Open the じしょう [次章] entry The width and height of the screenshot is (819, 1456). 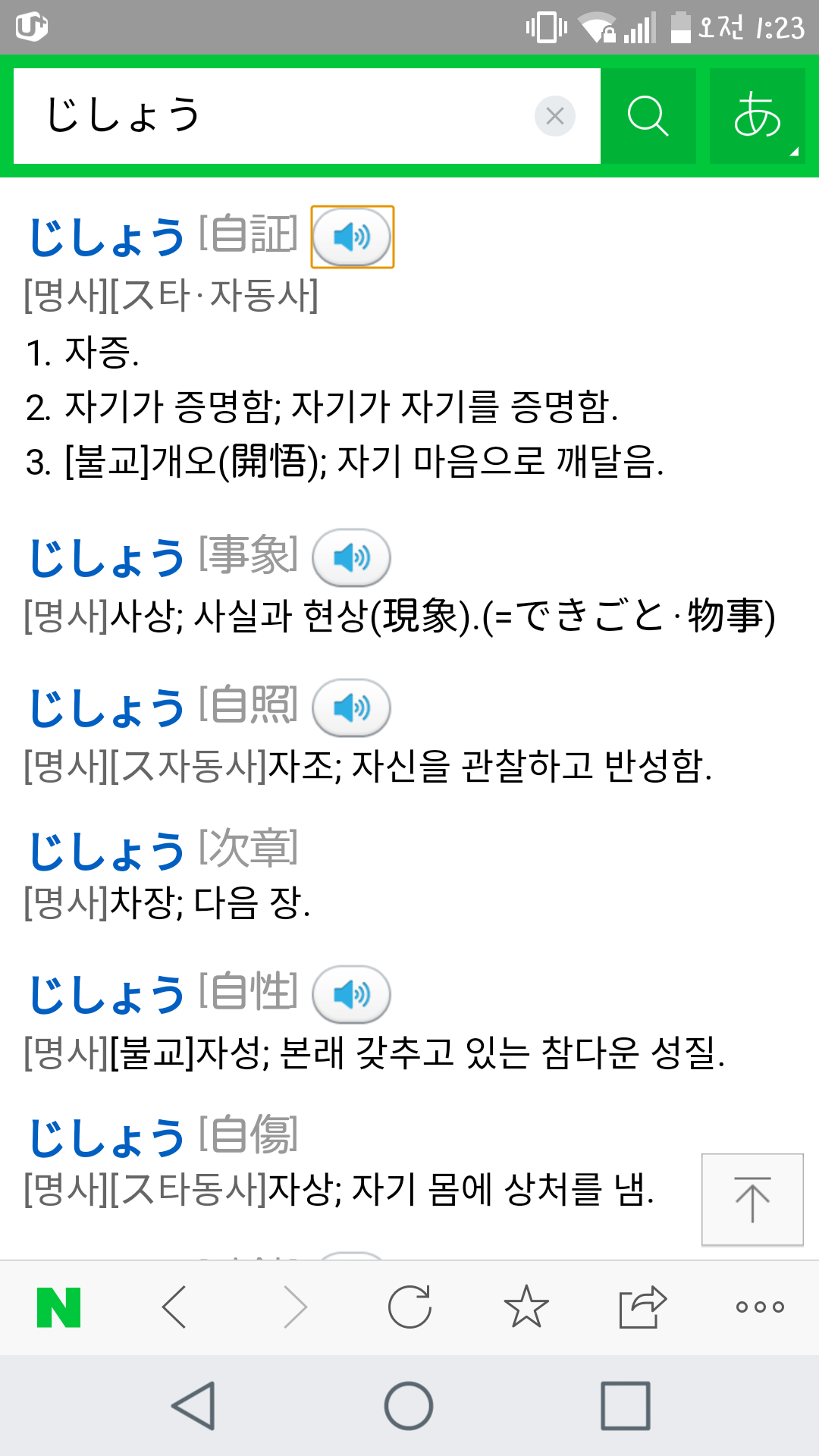pos(106,851)
